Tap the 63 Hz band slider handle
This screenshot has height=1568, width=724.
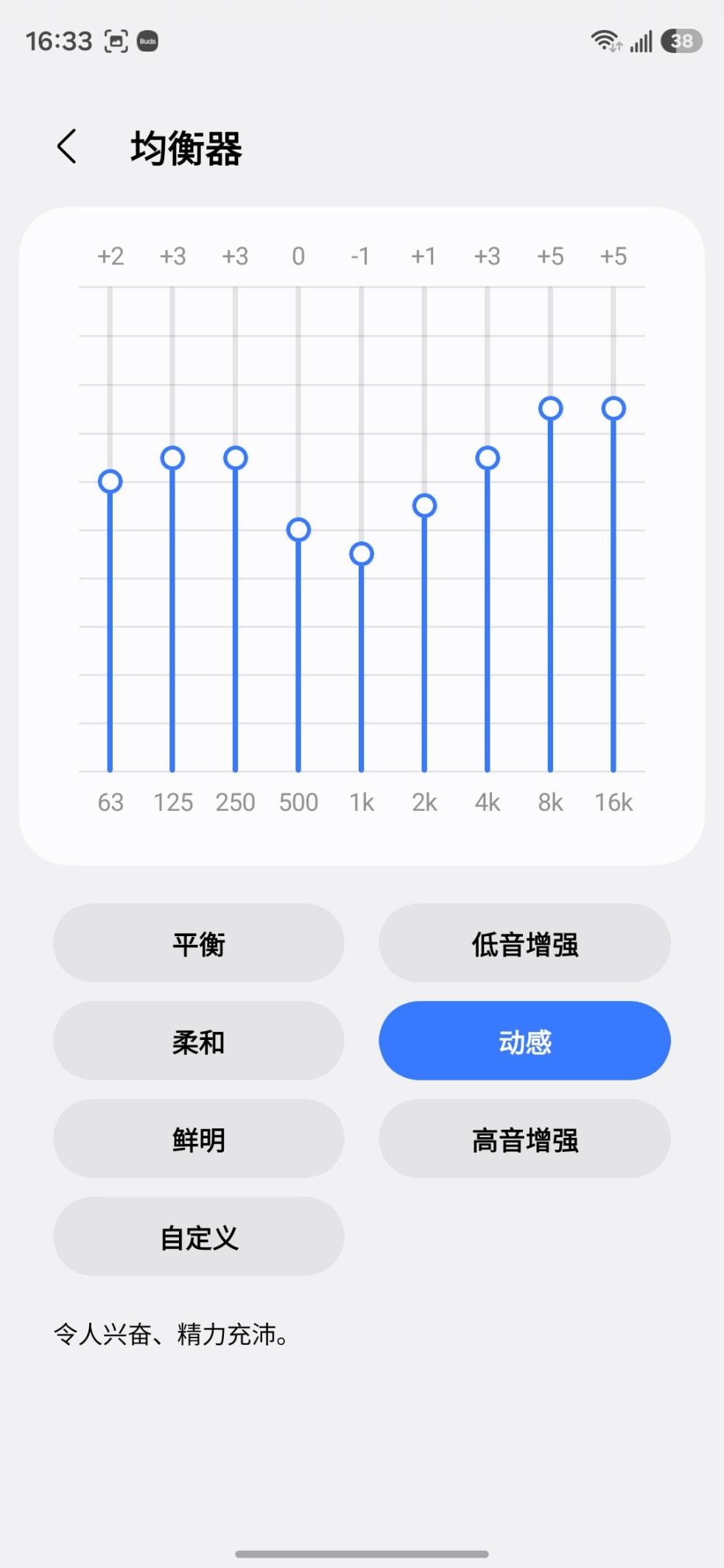(x=110, y=482)
